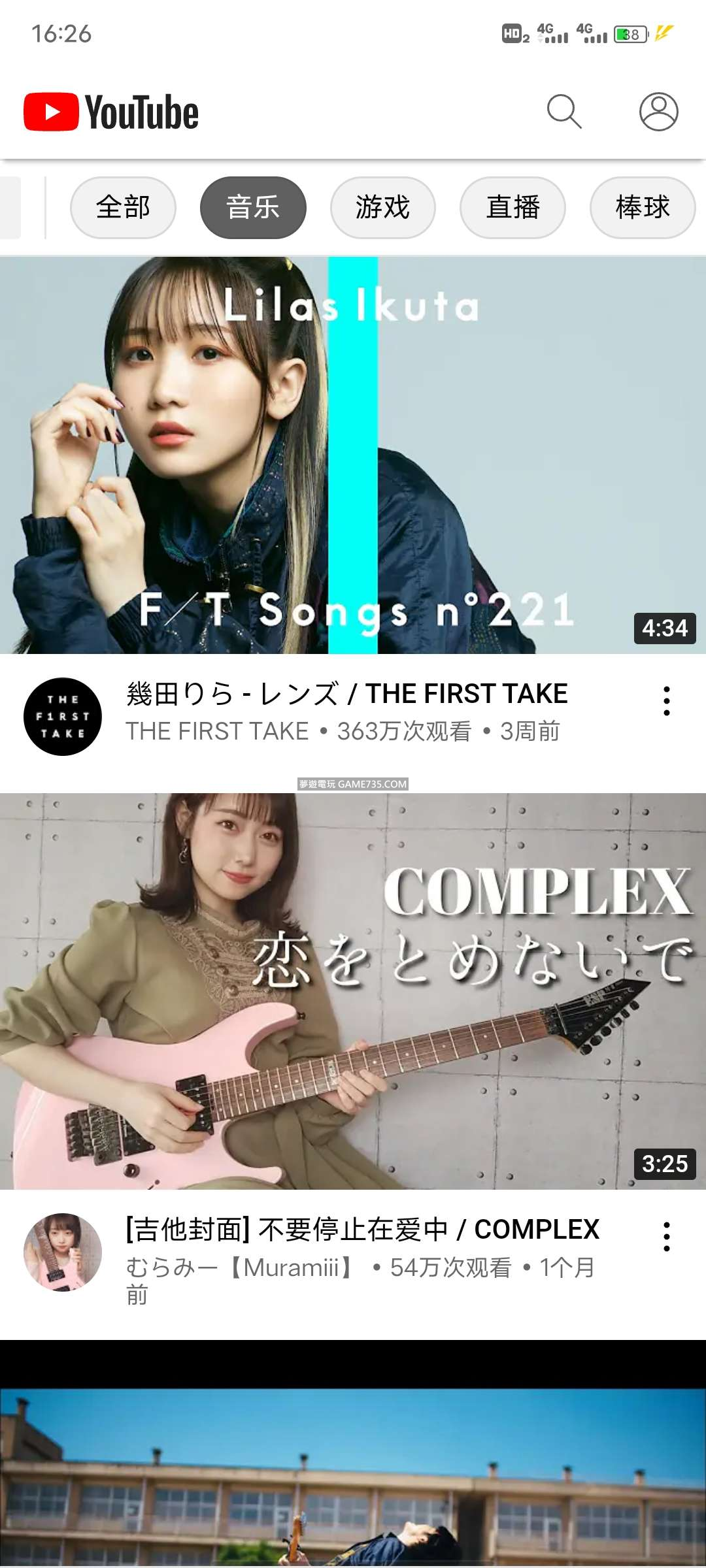Screen dimensions: 706x1568
Task: Go to the YouTube home logo
Action: (111, 112)
